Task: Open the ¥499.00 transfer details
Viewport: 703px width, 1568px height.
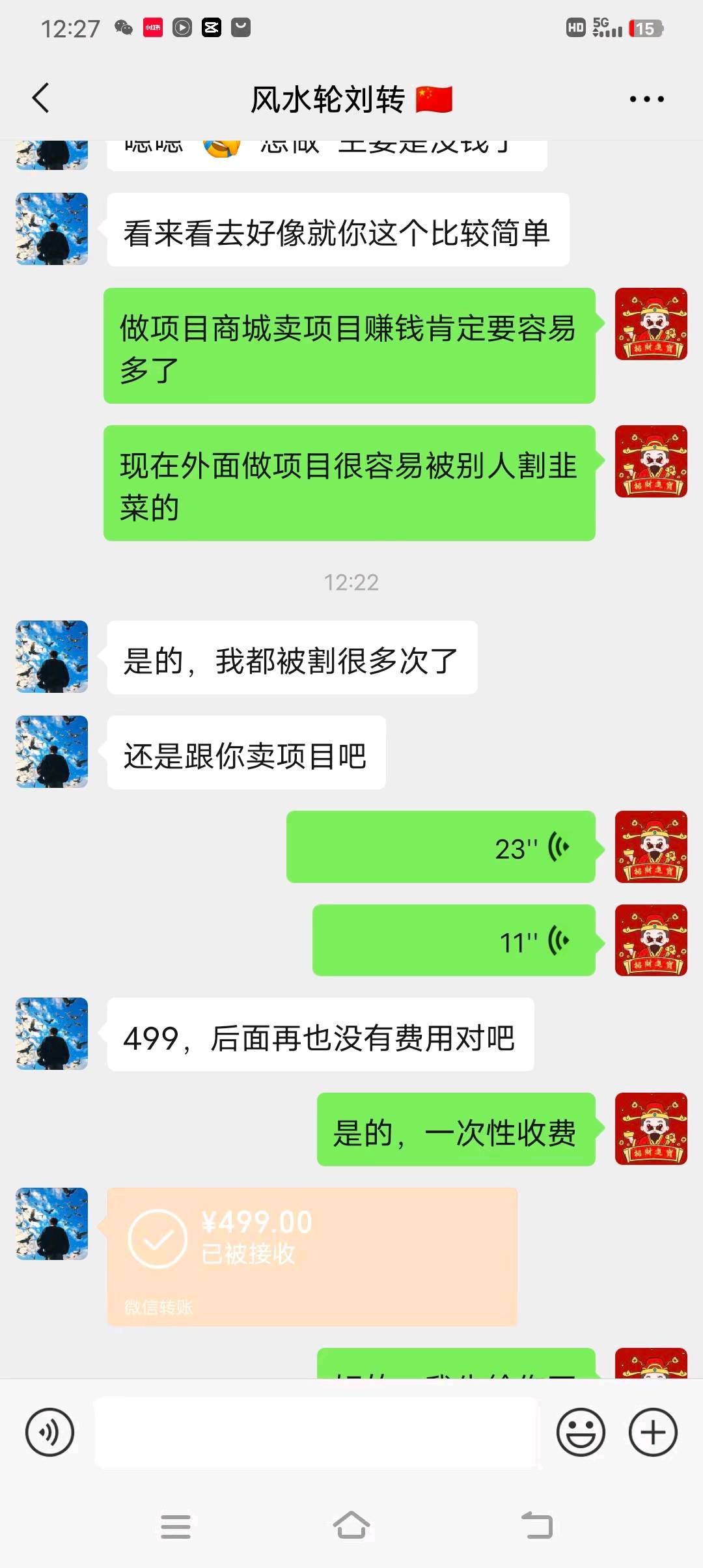Action: (312, 1257)
